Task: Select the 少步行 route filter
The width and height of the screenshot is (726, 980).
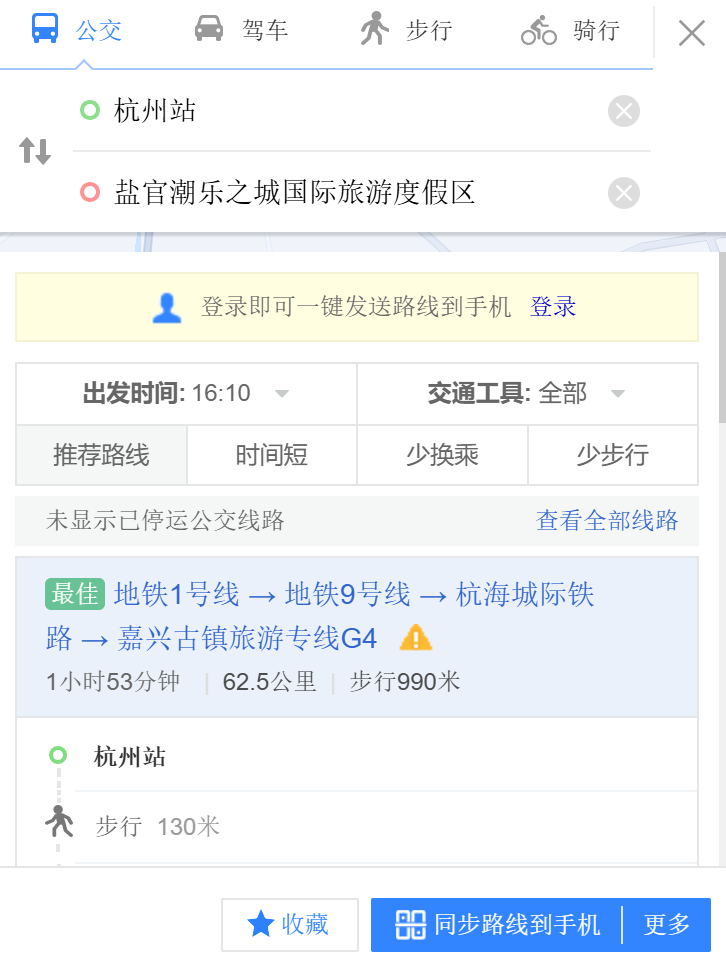Action: coord(613,455)
